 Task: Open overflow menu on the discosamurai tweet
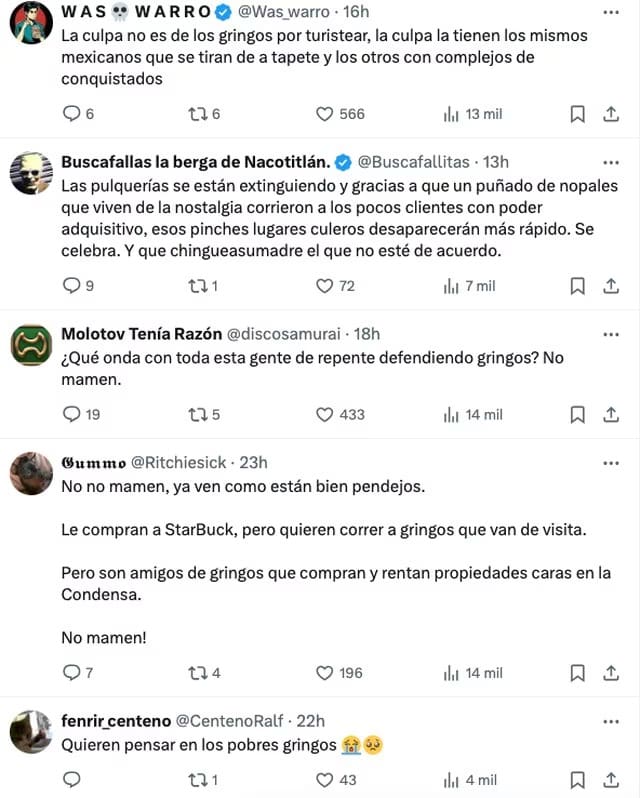pyautogui.click(x=611, y=333)
